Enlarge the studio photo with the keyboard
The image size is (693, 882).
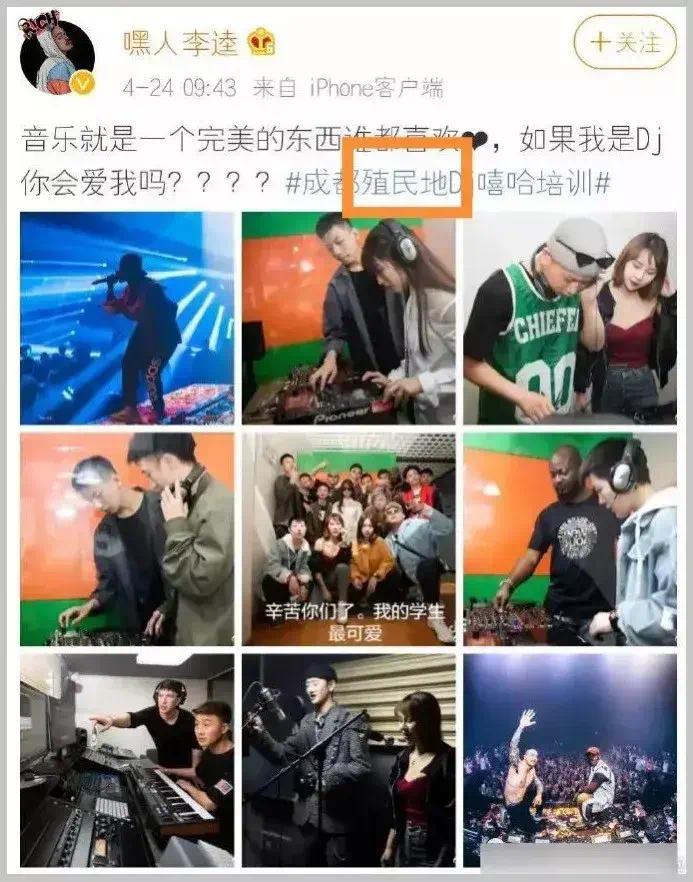[126, 759]
